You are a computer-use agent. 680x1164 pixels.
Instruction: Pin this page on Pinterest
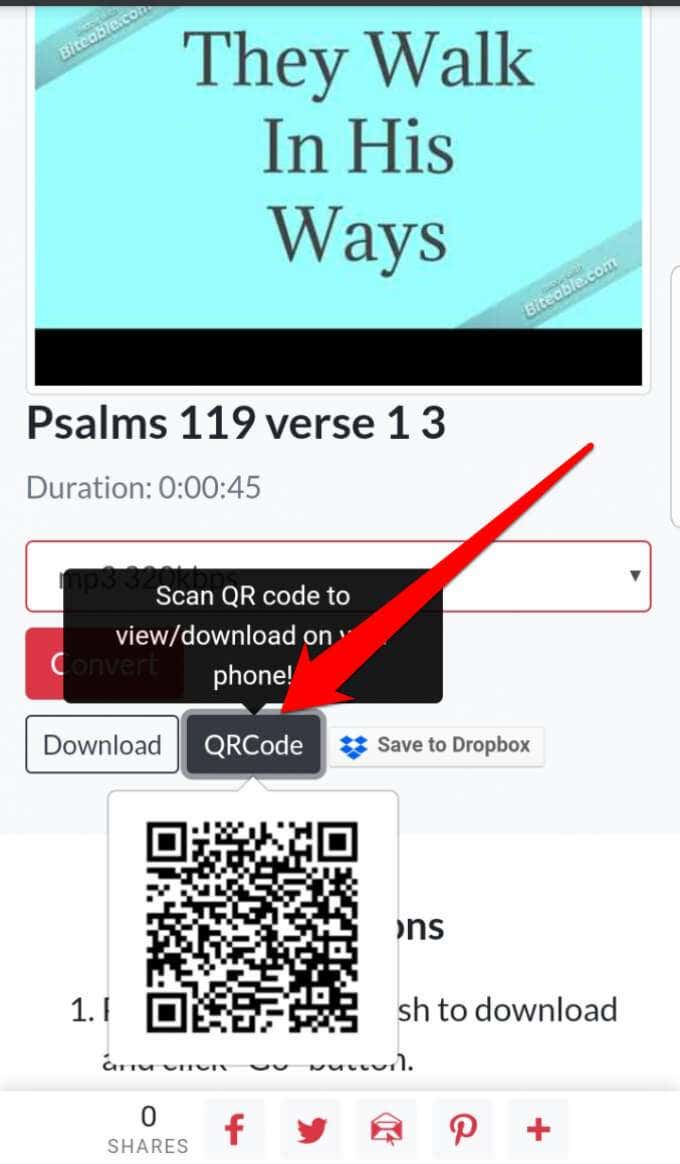coord(463,1128)
